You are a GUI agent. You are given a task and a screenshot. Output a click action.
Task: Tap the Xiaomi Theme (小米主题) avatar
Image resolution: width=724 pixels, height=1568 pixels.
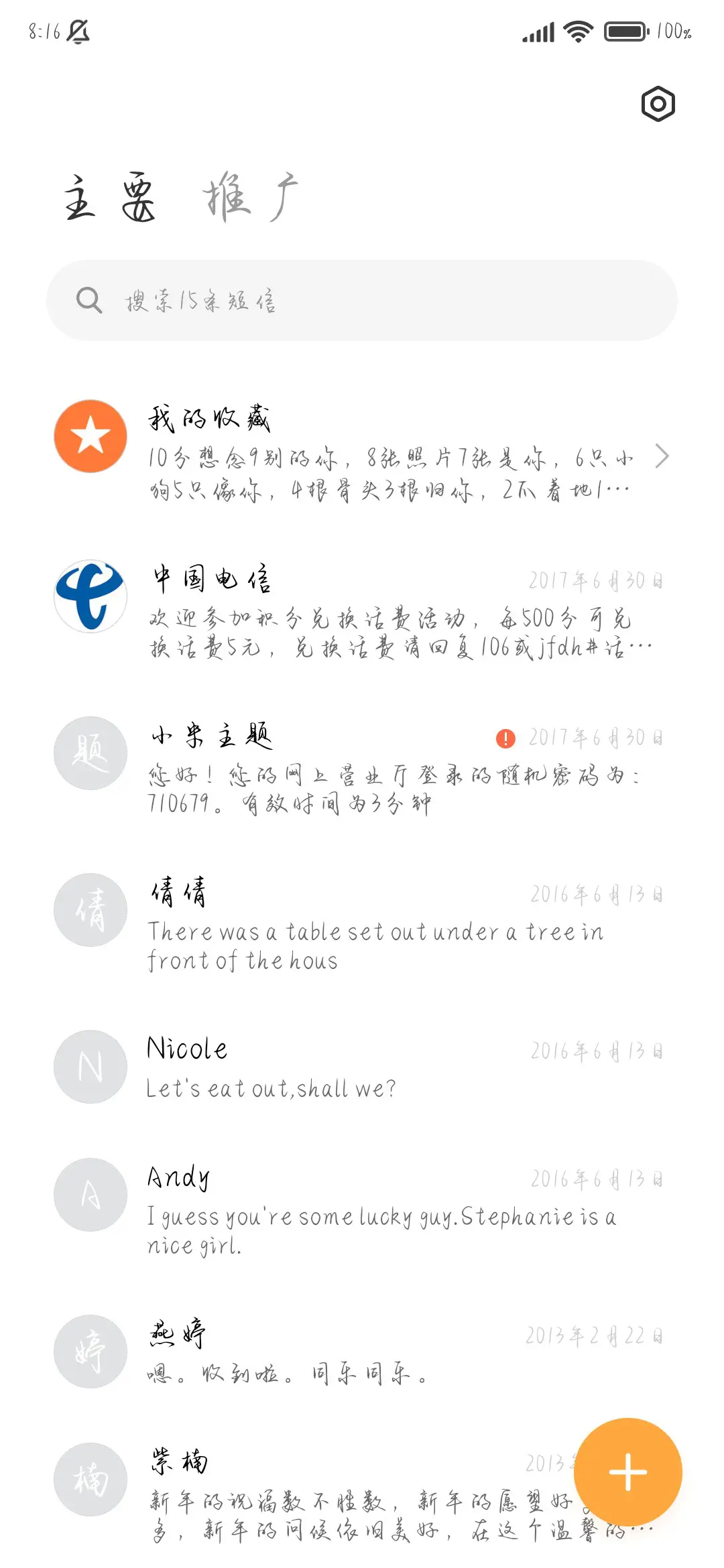click(x=90, y=753)
